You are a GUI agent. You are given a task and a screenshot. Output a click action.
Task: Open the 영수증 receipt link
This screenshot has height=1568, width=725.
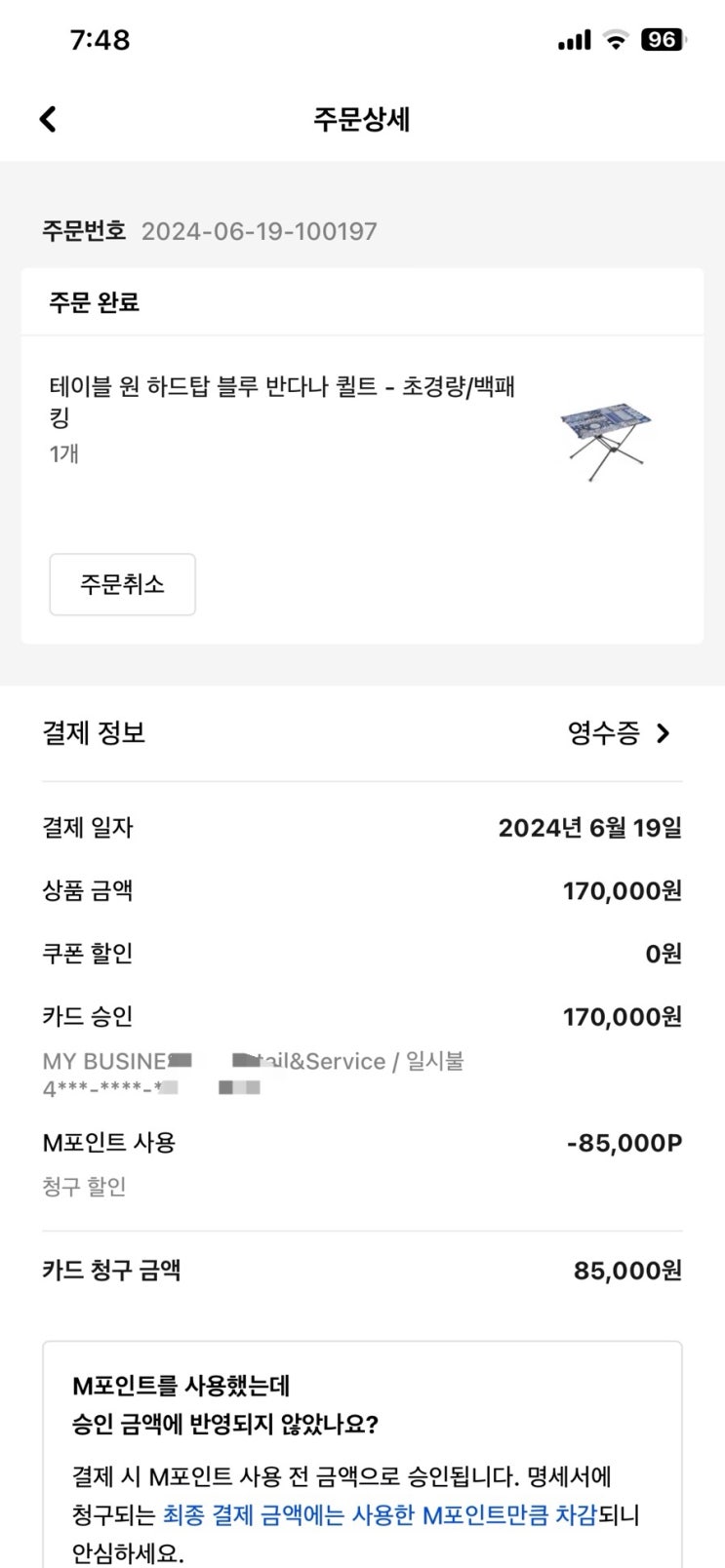click(x=619, y=733)
